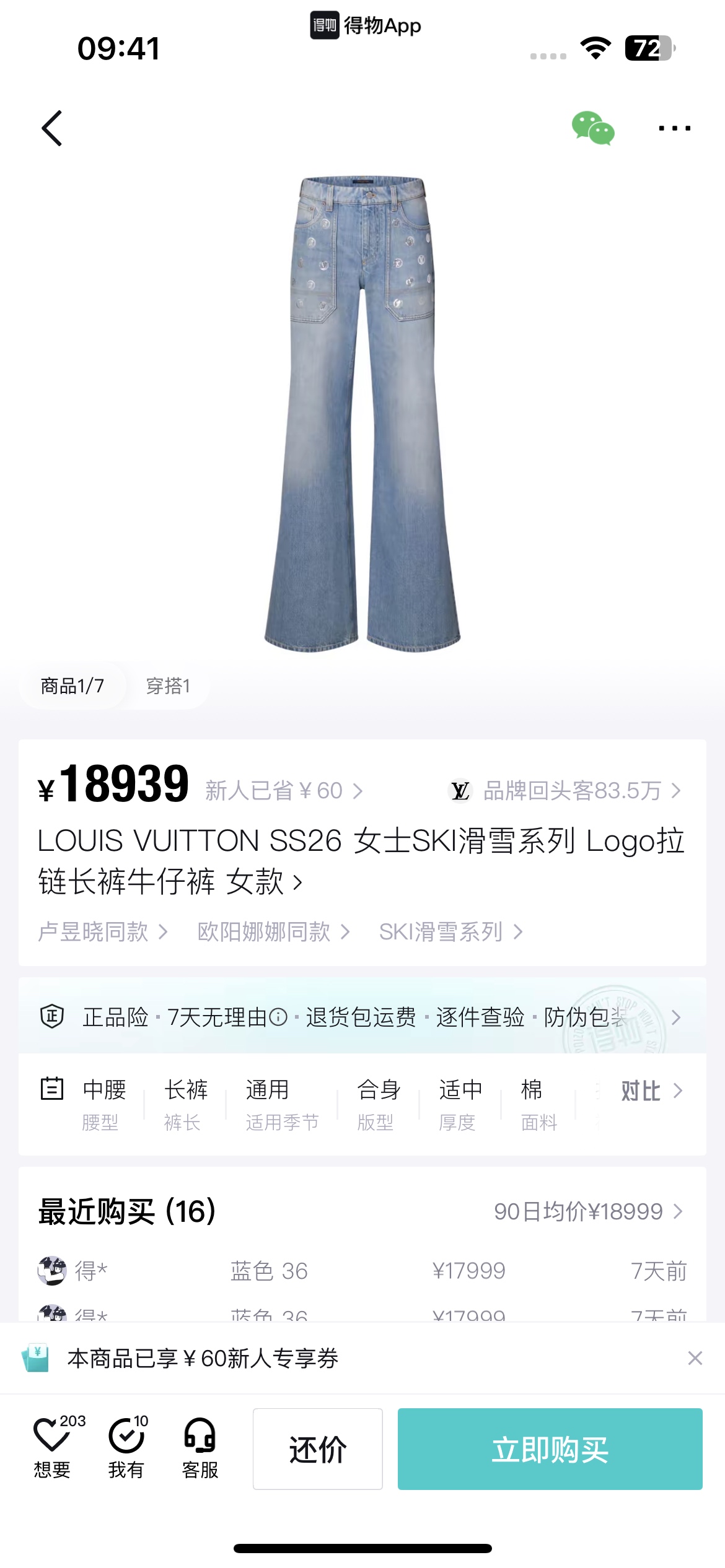Image resolution: width=725 pixels, height=1568 pixels.
Task: Open the SKI滑雪系列 collection
Action: [x=450, y=931]
